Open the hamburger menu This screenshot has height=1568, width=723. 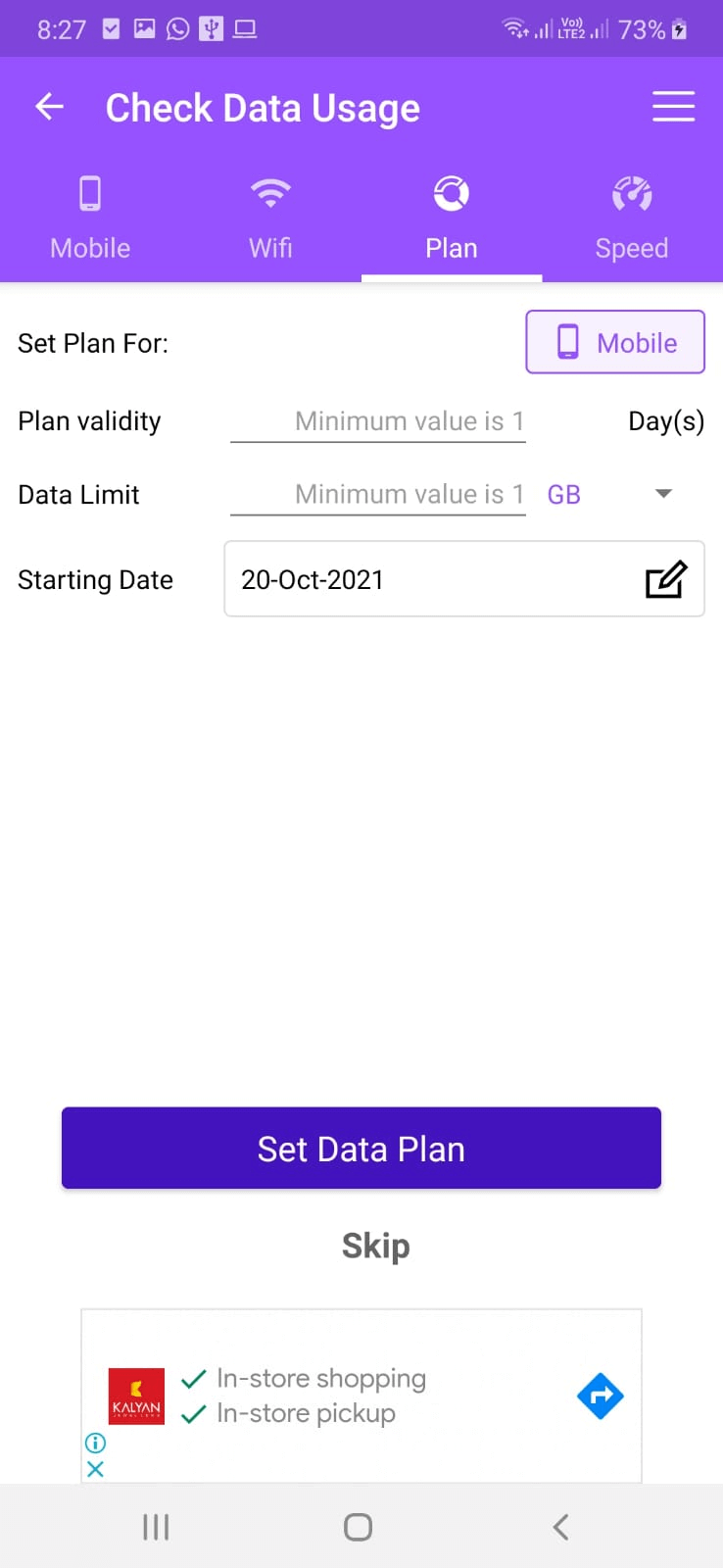point(673,106)
